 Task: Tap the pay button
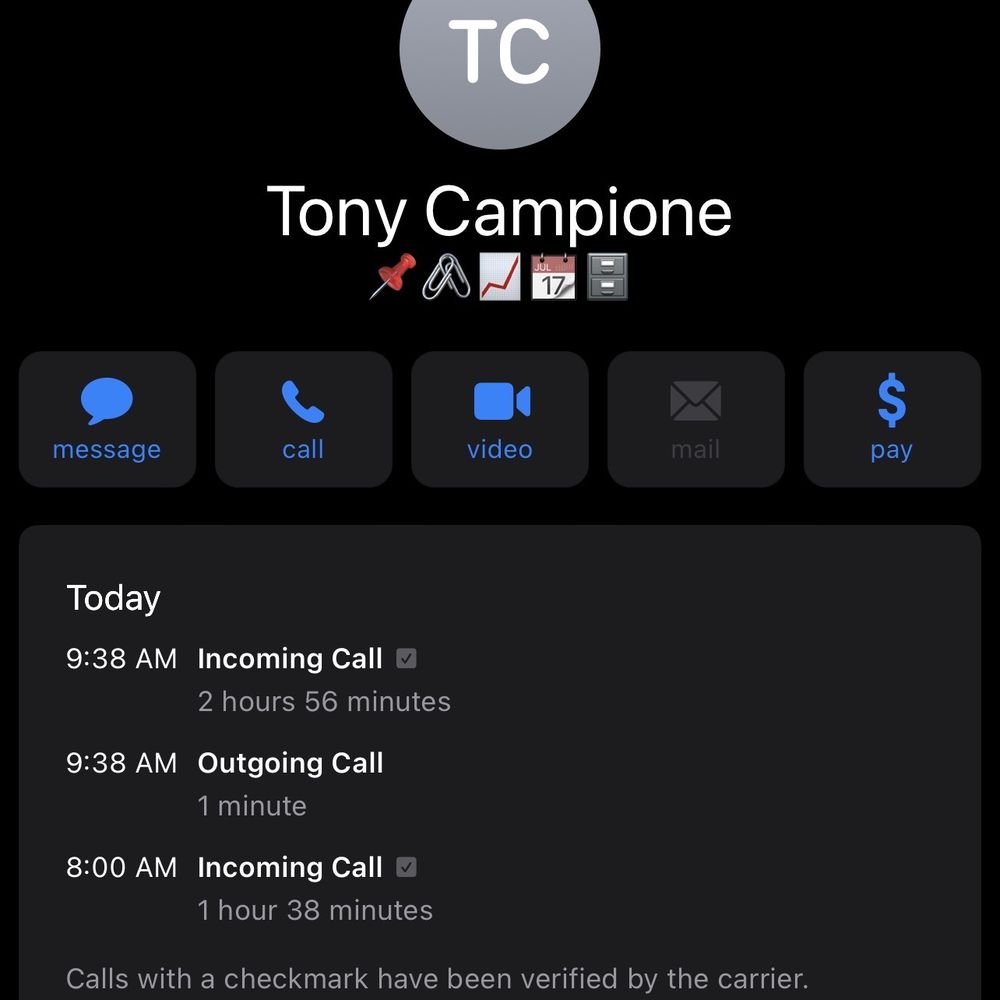pyautogui.click(x=891, y=419)
